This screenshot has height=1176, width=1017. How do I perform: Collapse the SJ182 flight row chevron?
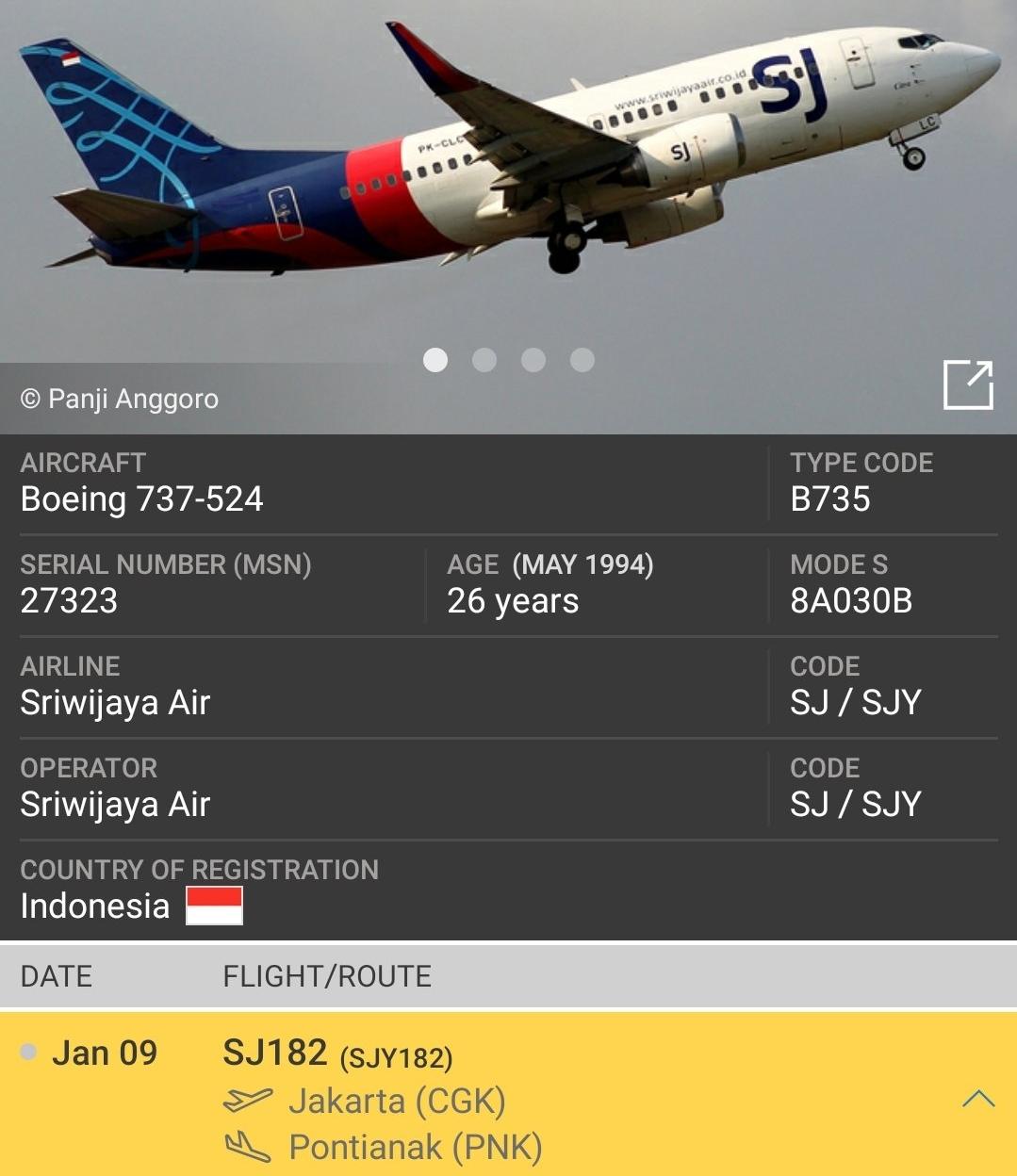(x=978, y=1099)
